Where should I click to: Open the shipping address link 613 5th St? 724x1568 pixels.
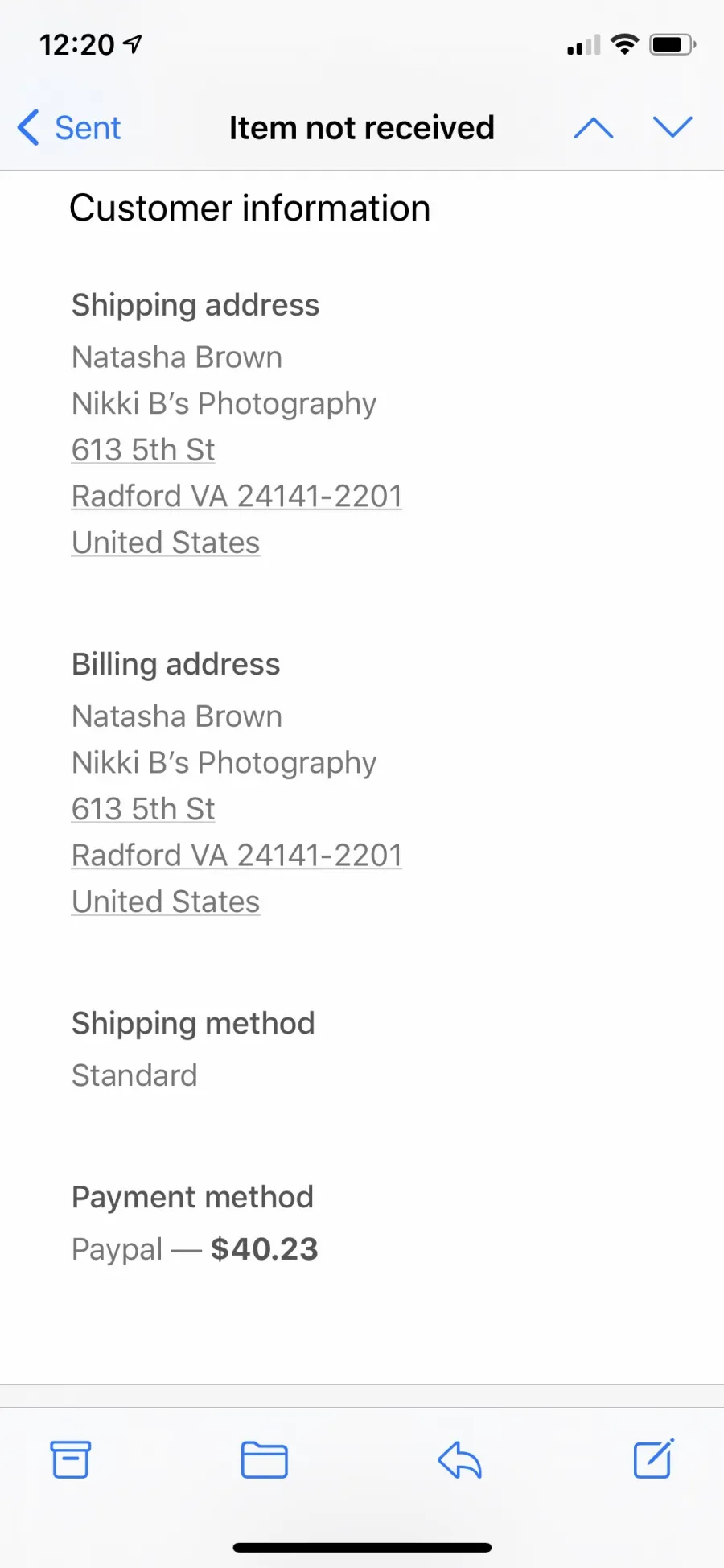143,450
